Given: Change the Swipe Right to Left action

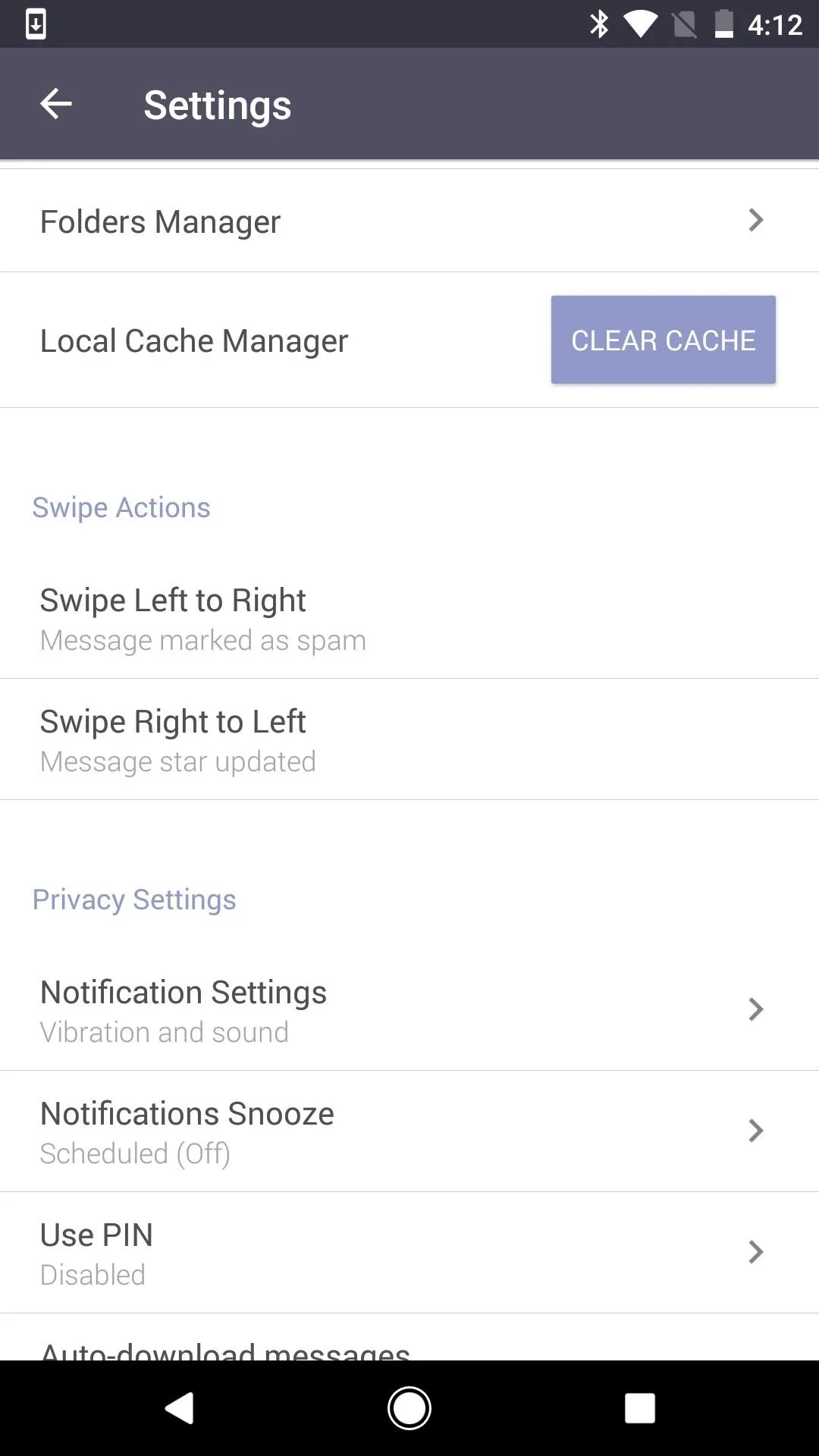Looking at the screenshot, I should 409,739.
